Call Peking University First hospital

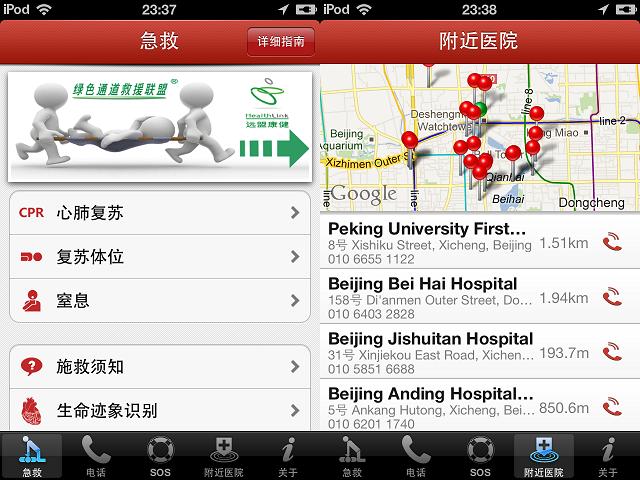(x=612, y=242)
